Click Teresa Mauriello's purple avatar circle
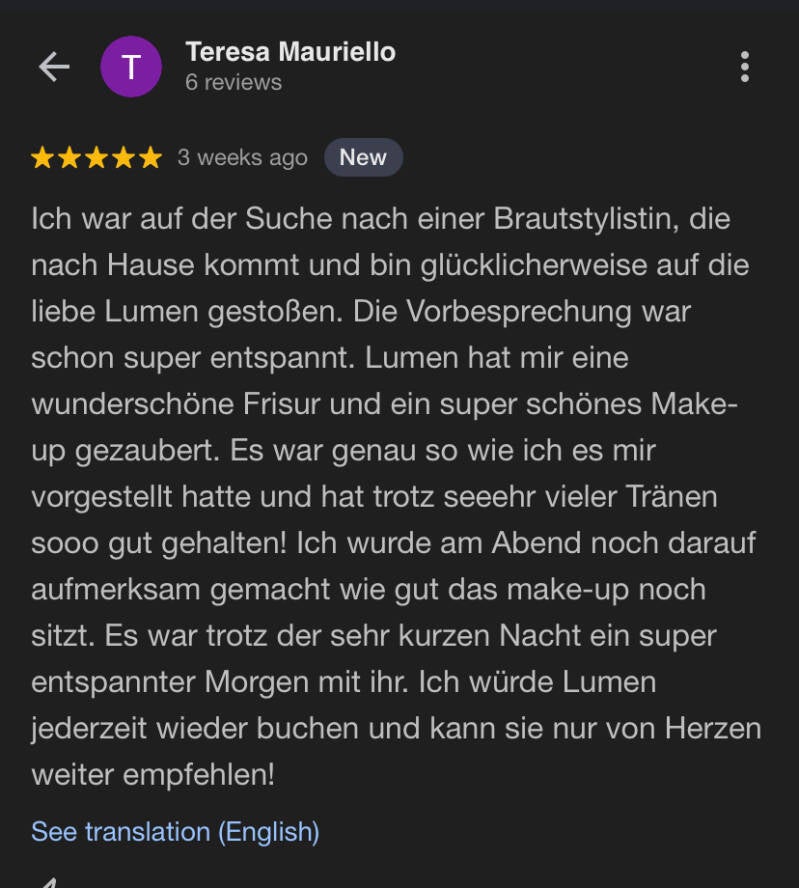Image resolution: width=799 pixels, height=888 pixels. [x=132, y=66]
